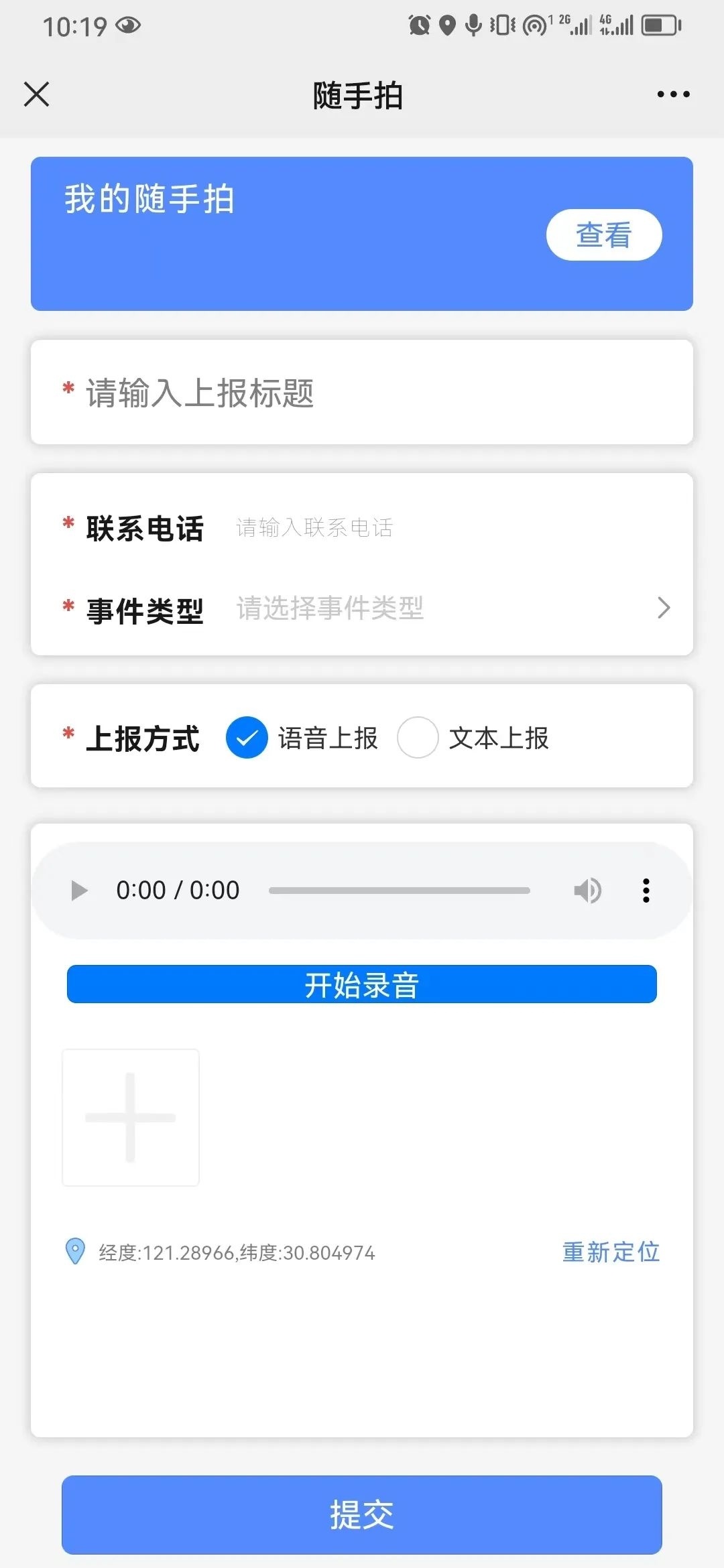Select the 语音上报 radio option

[x=247, y=738]
